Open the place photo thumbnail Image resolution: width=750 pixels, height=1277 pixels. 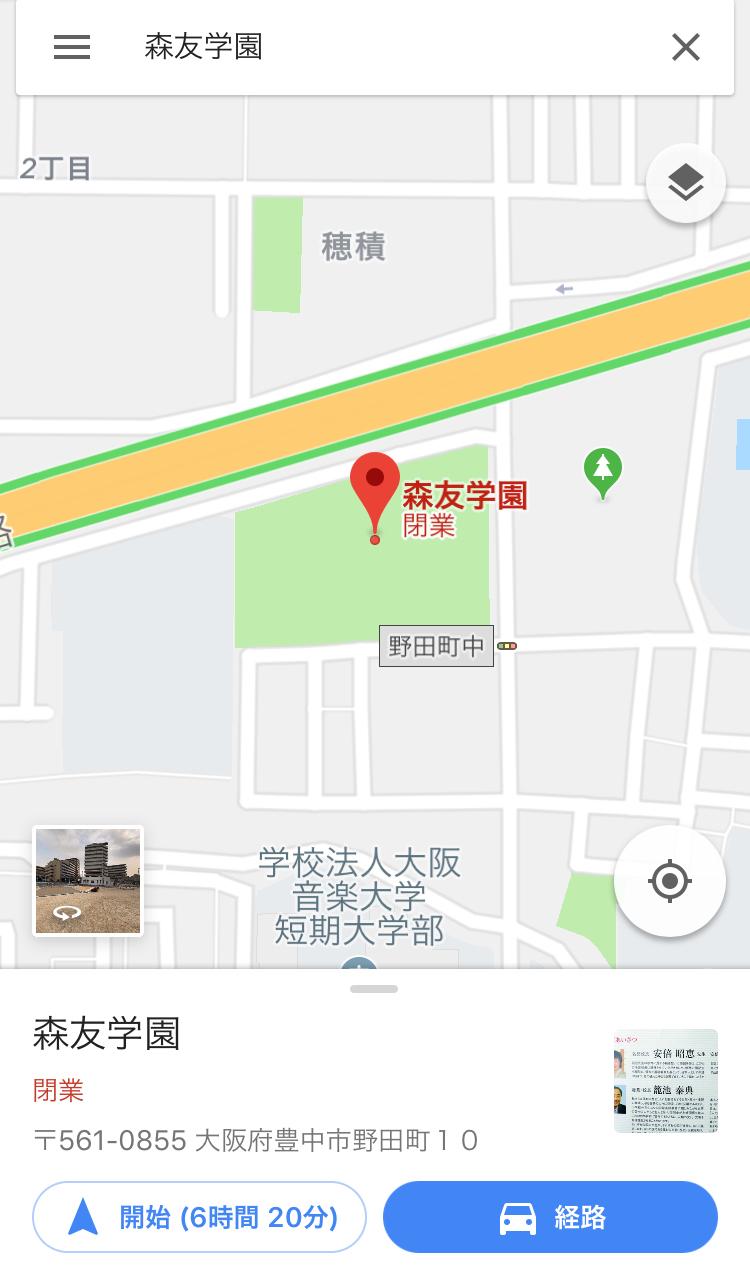point(665,1080)
